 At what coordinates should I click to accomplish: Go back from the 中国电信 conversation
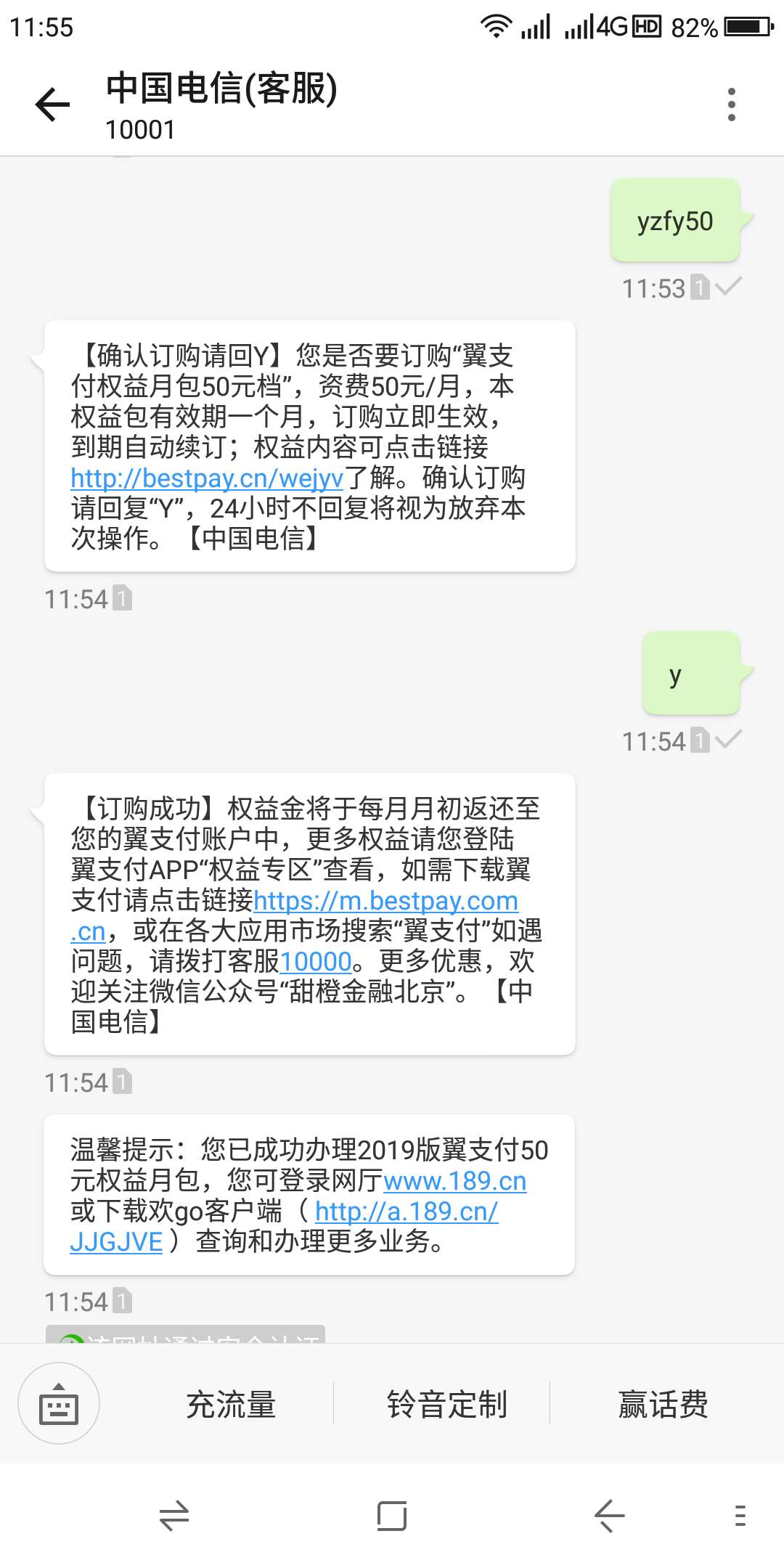click(52, 105)
